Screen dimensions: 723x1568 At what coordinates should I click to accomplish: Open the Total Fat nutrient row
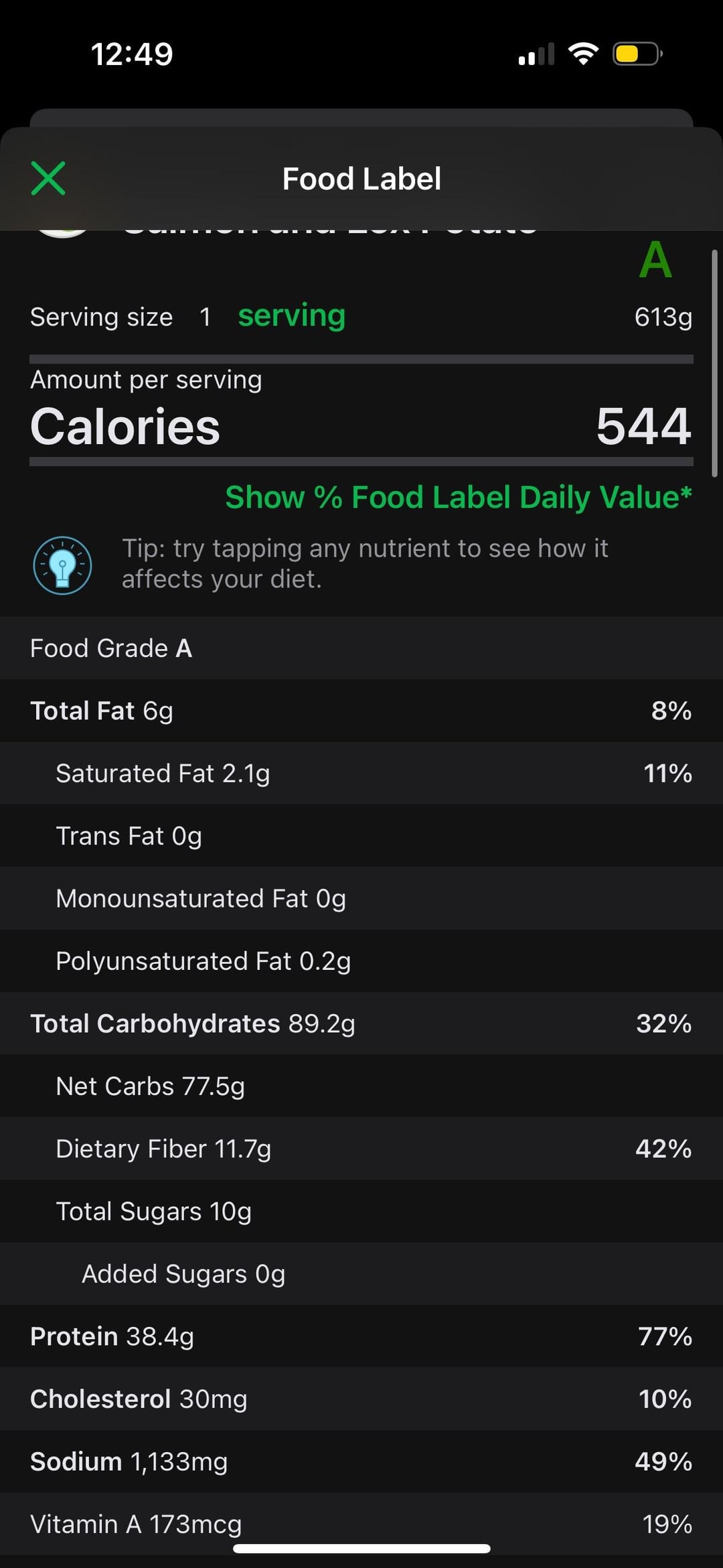point(361,711)
